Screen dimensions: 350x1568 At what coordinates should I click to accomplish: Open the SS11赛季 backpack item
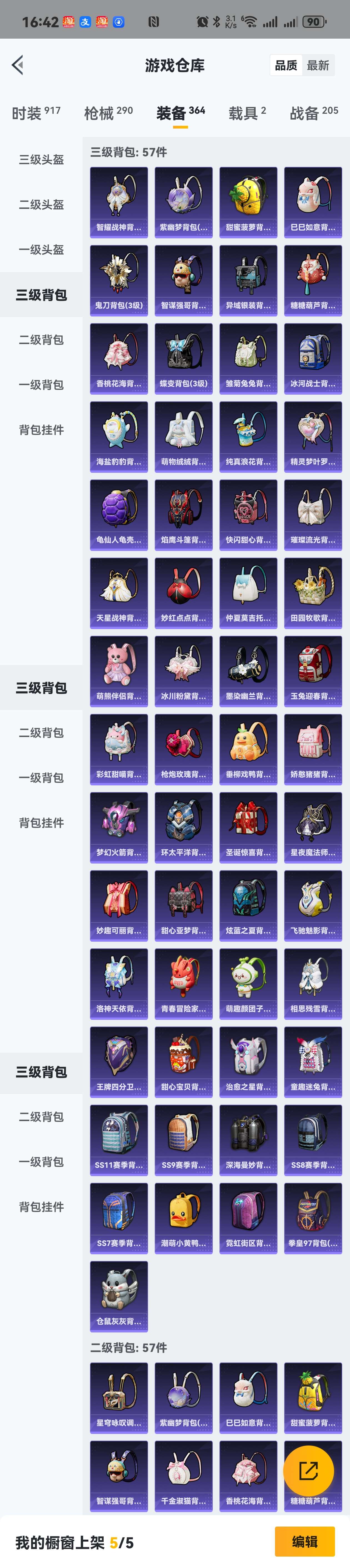pyautogui.click(x=119, y=1140)
